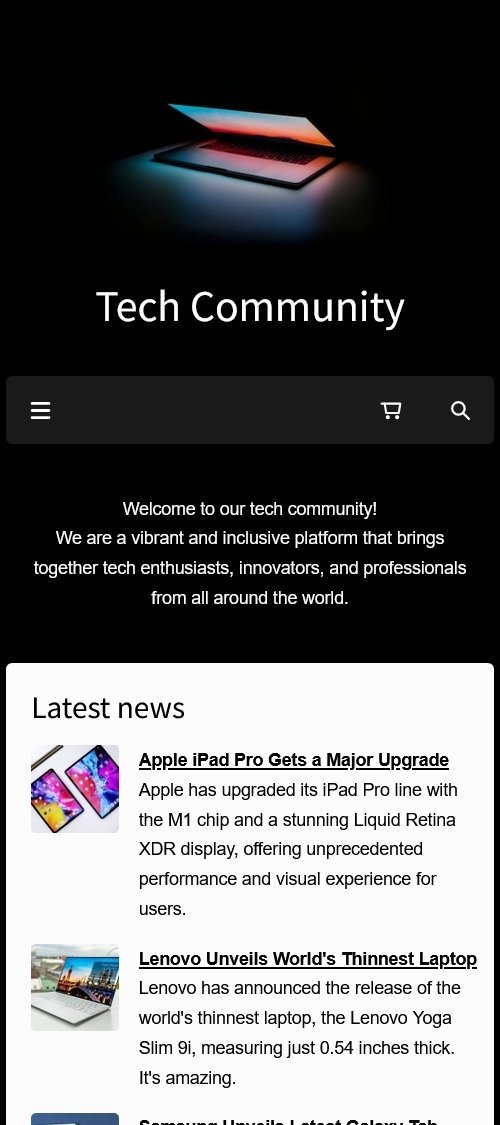Tap the iPad Pro news thumbnail
Screen dimensions: 500x1125
point(75,789)
